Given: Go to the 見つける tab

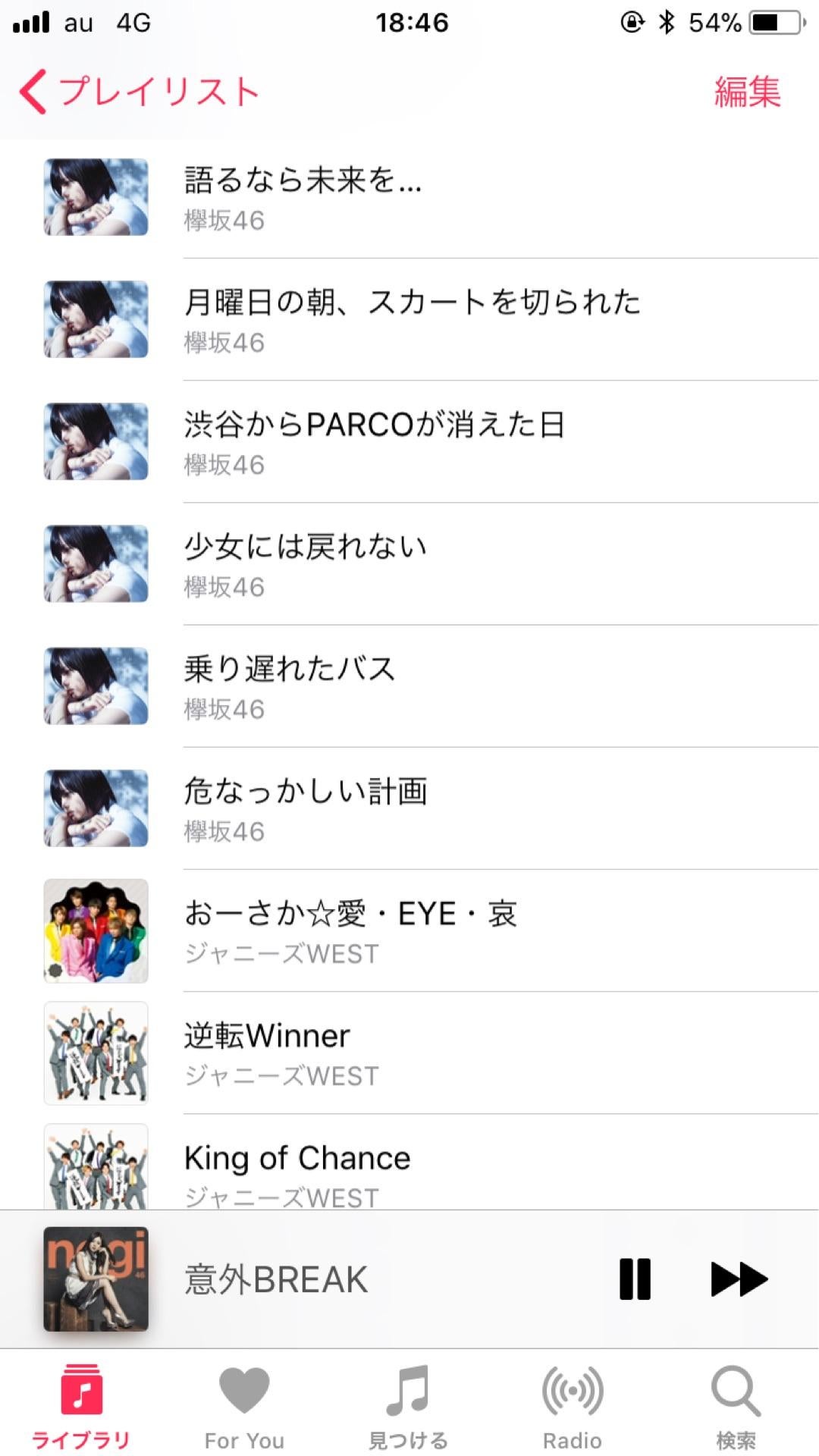Looking at the screenshot, I should point(408,1405).
